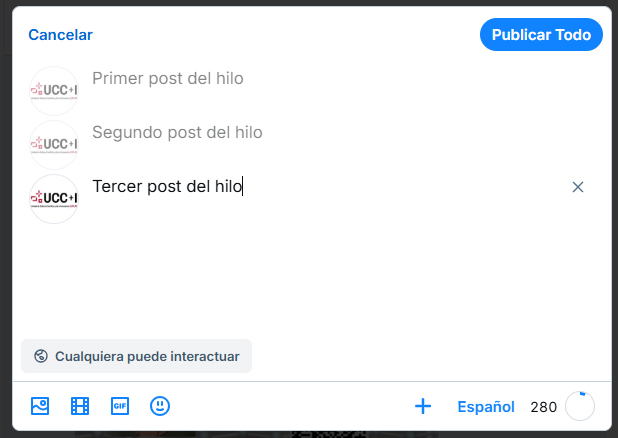Image resolution: width=618 pixels, height=438 pixels.
Task: Tap Cancelar to discard the thread
Action: (x=60, y=35)
